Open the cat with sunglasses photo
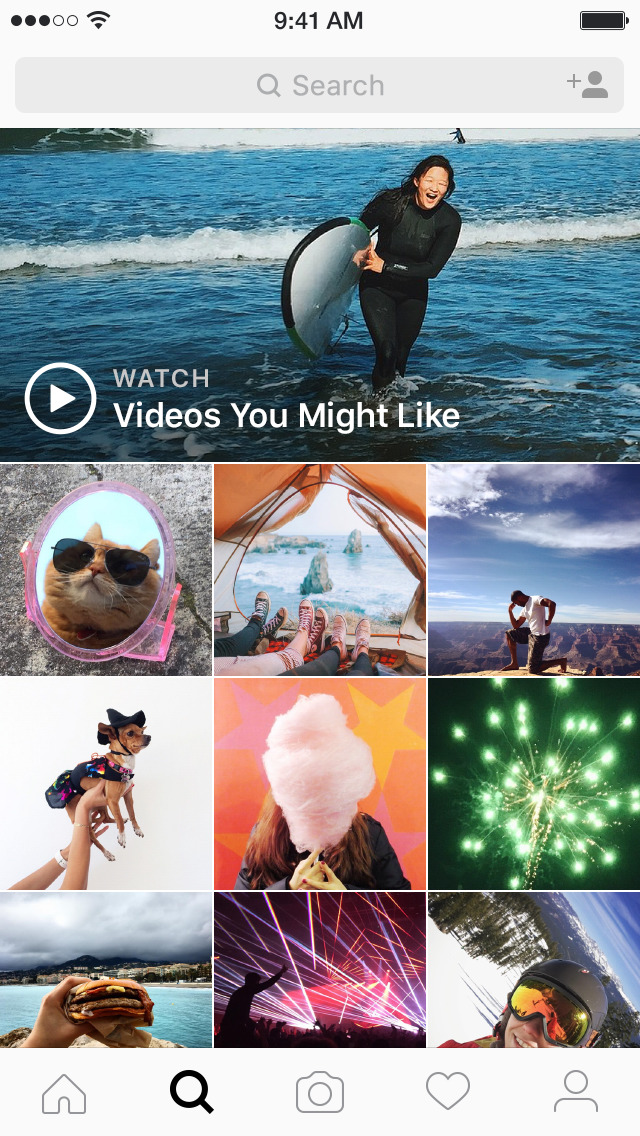 pos(106,569)
